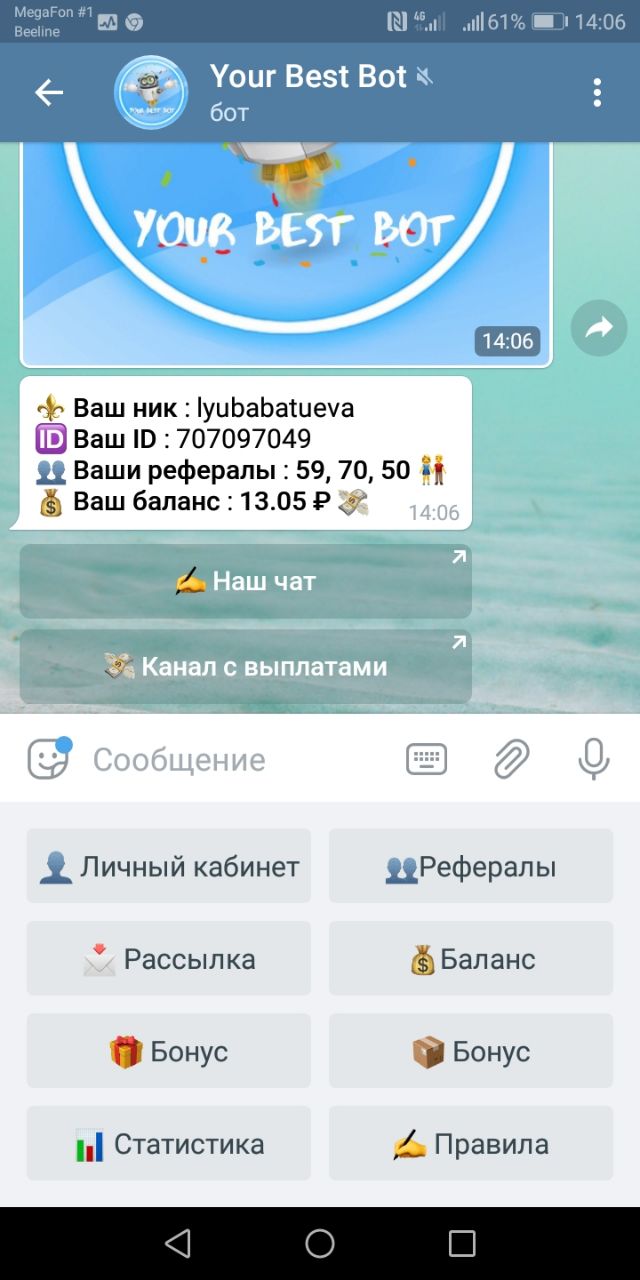The width and height of the screenshot is (640, 1280).
Task: Open Канал с выплатами link button
Action: pyautogui.click(x=245, y=666)
